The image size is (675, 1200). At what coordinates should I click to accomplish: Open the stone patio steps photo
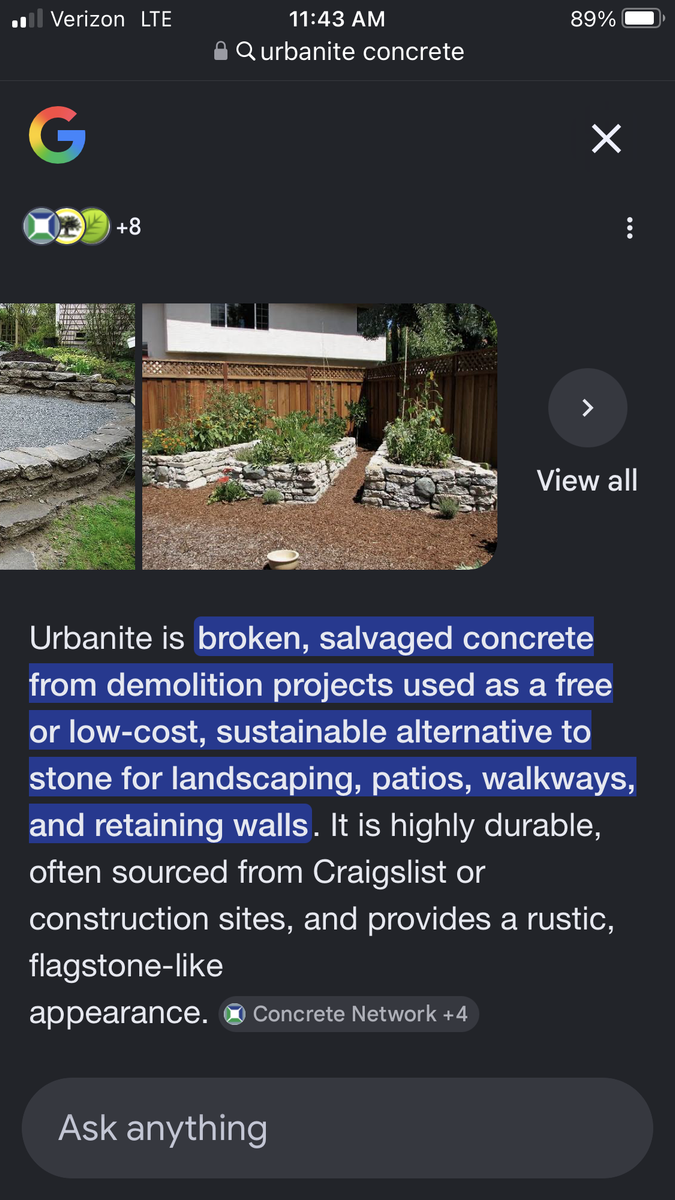[66, 437]
